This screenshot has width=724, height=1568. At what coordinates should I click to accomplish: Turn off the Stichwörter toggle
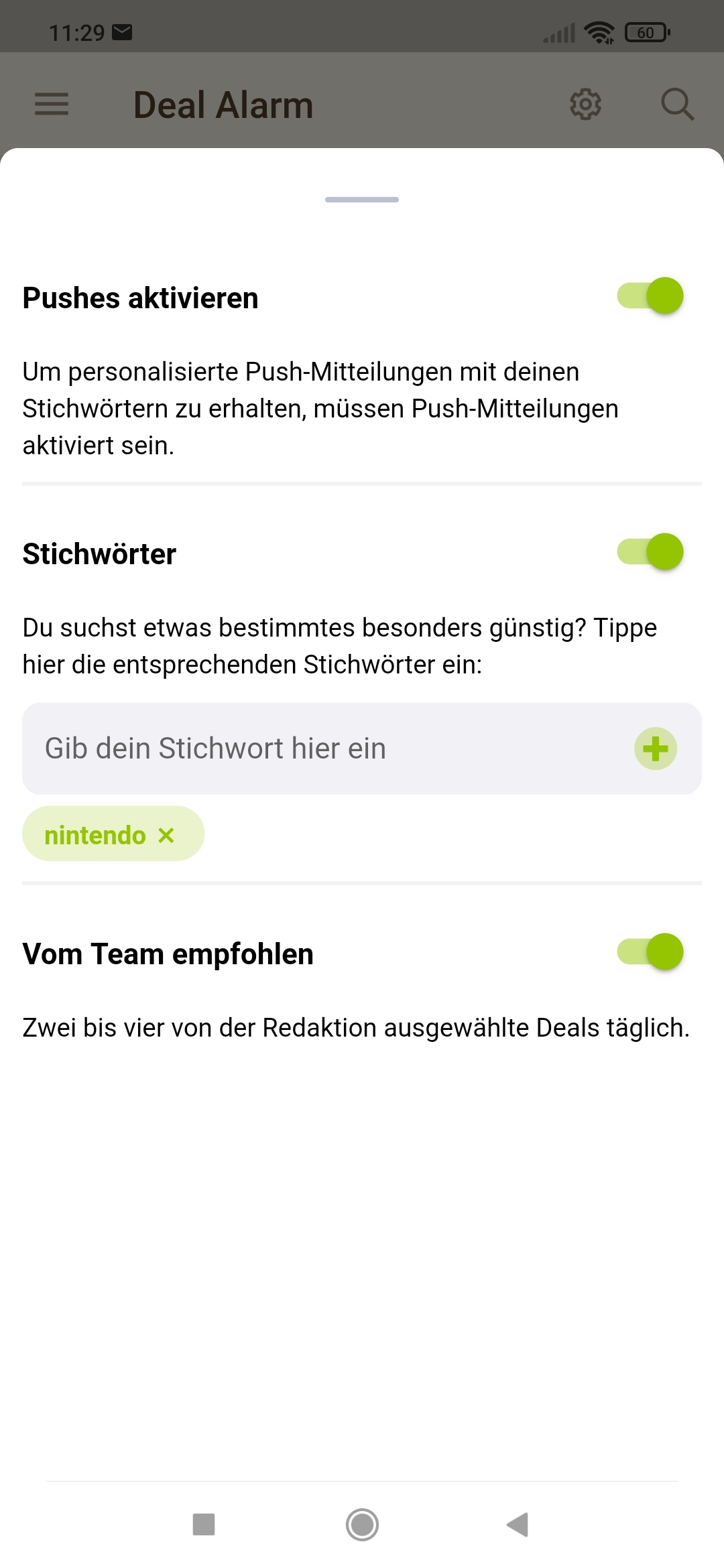click(650, 552)
